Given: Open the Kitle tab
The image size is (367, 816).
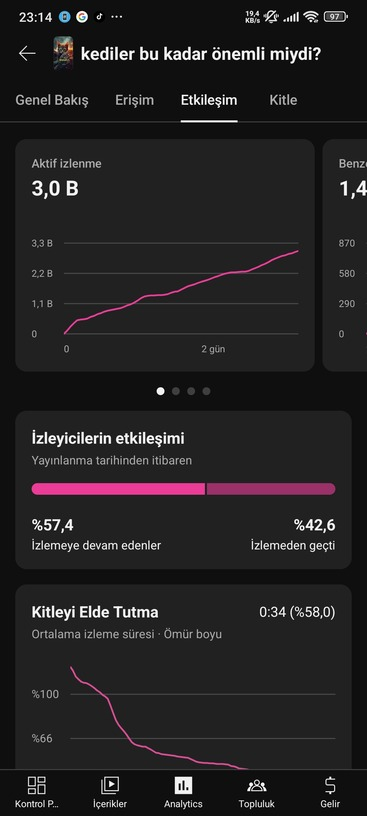Looking at the screenshot, I should pyautogui.click(x=283, y=100).
